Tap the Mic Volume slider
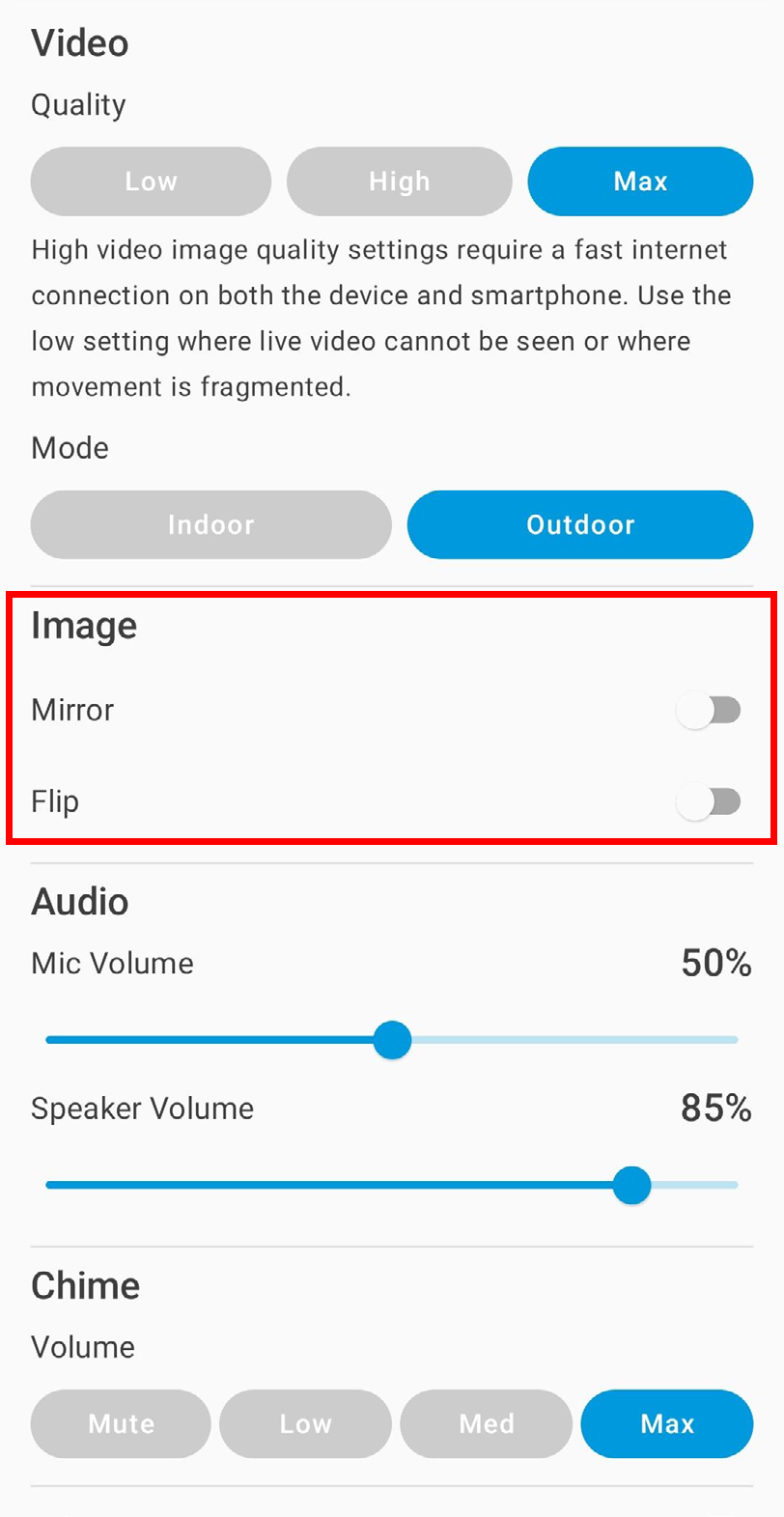The height and width of the screenshot is (1517, 784). [x=392, y=1040]
